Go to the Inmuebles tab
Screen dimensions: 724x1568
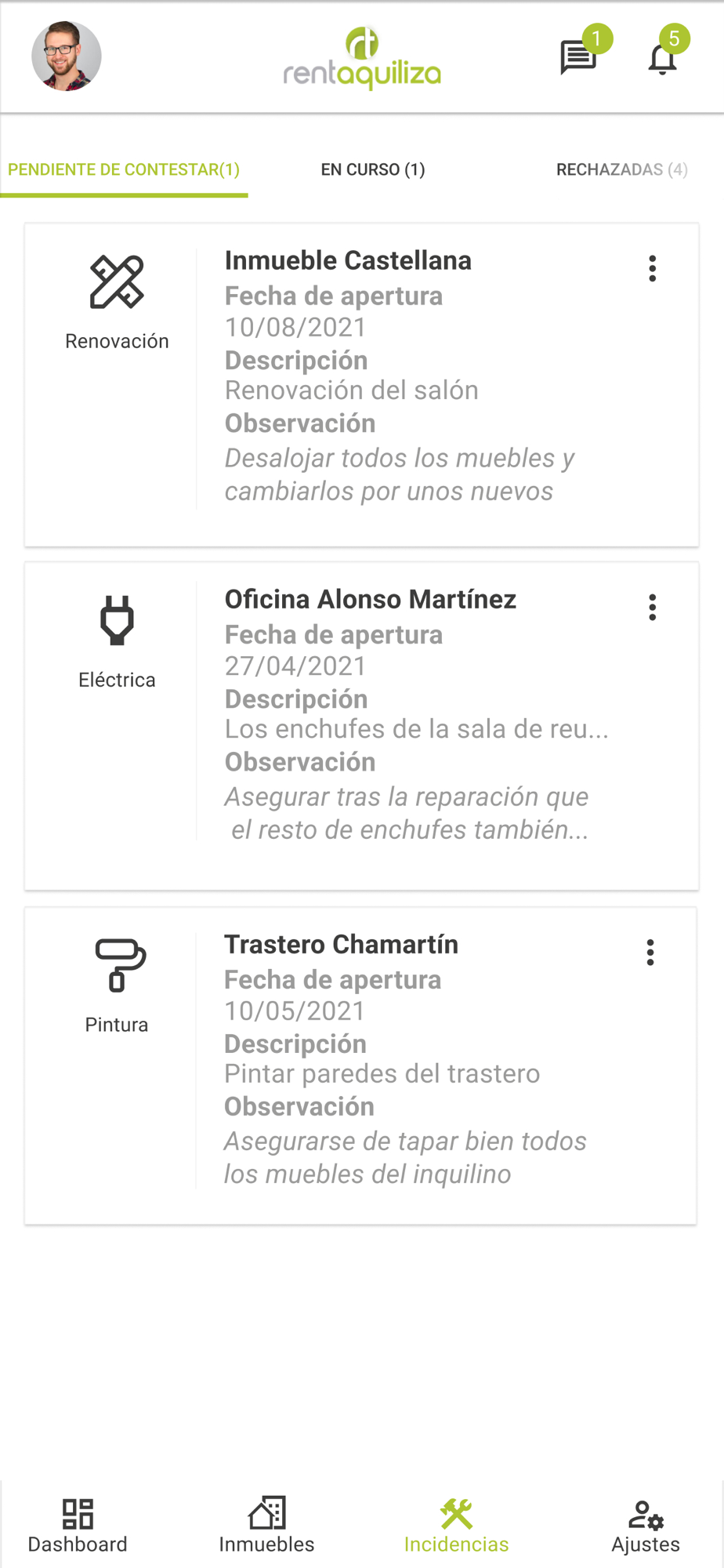point(266,1525)
